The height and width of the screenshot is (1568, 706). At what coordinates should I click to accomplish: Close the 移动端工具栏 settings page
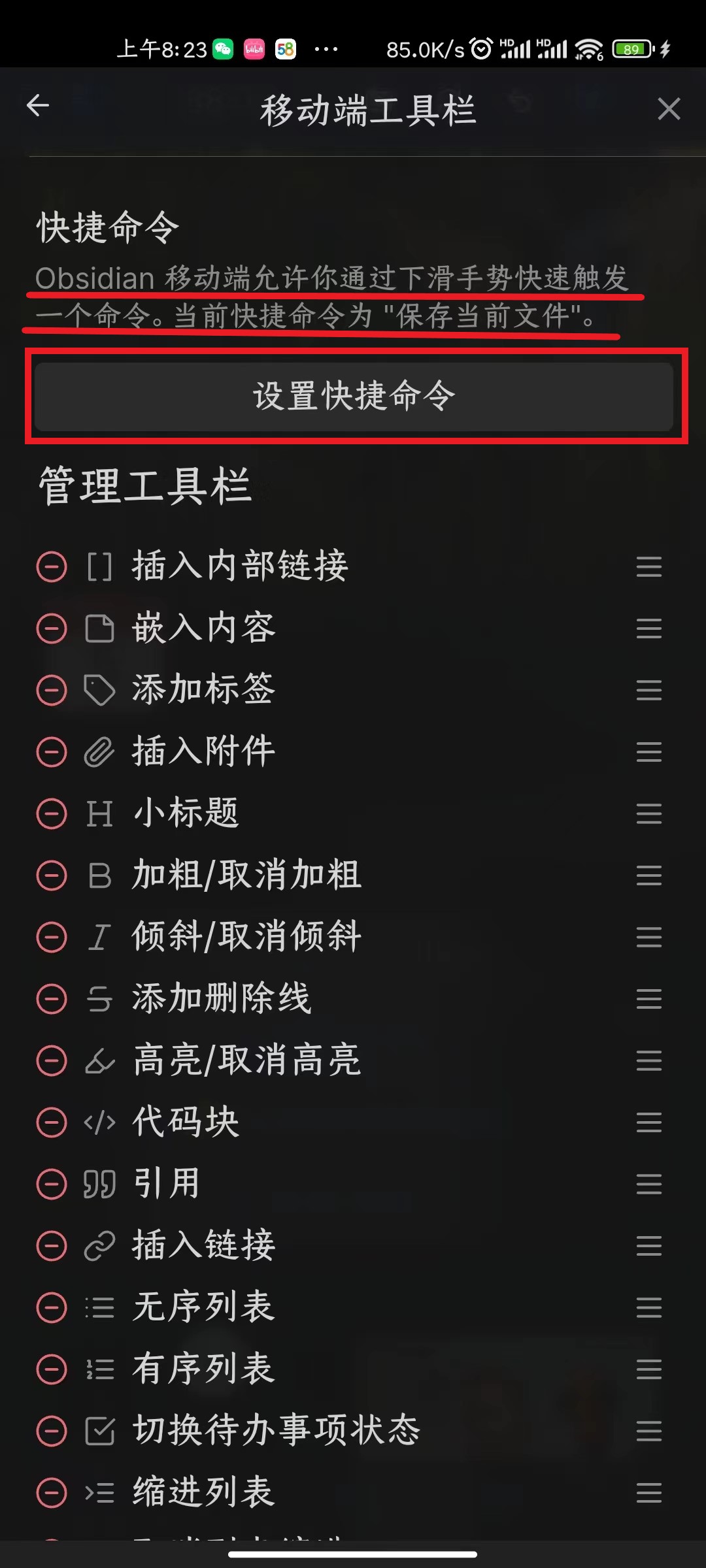pyautogui.click(x=669, y=108)
